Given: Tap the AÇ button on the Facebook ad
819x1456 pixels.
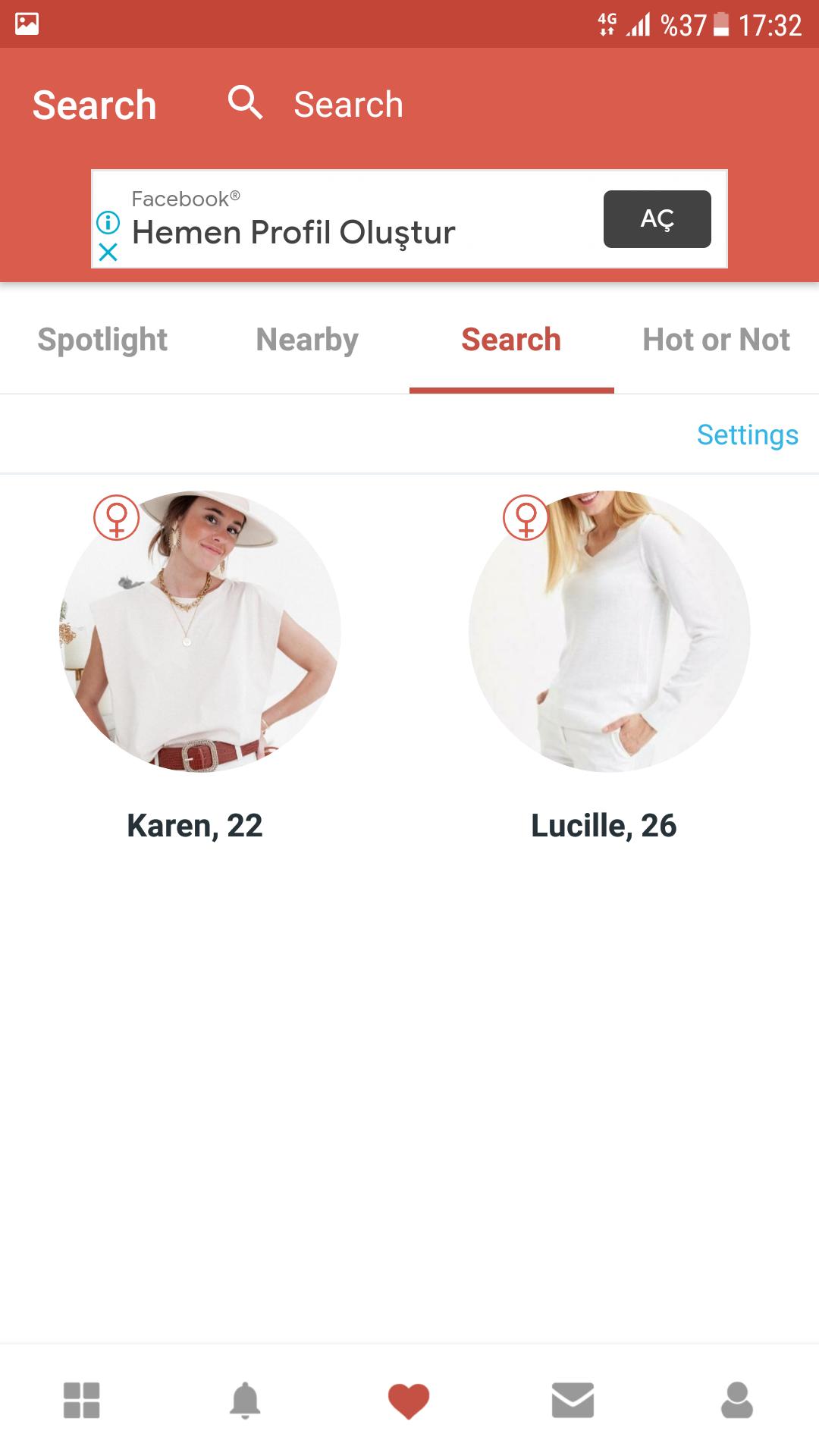Looking at the screenshot, I should (657, 219).
